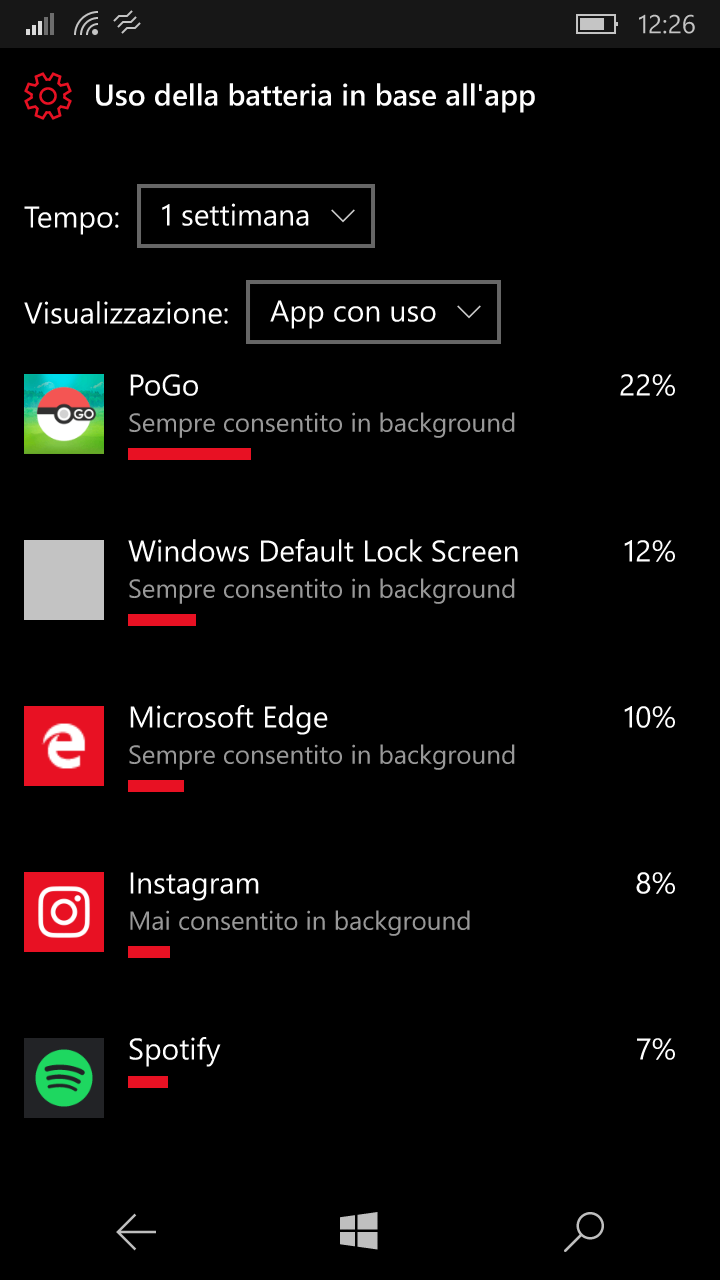Open the Tempo dropdown set to 1 settimana

point(255,216)
